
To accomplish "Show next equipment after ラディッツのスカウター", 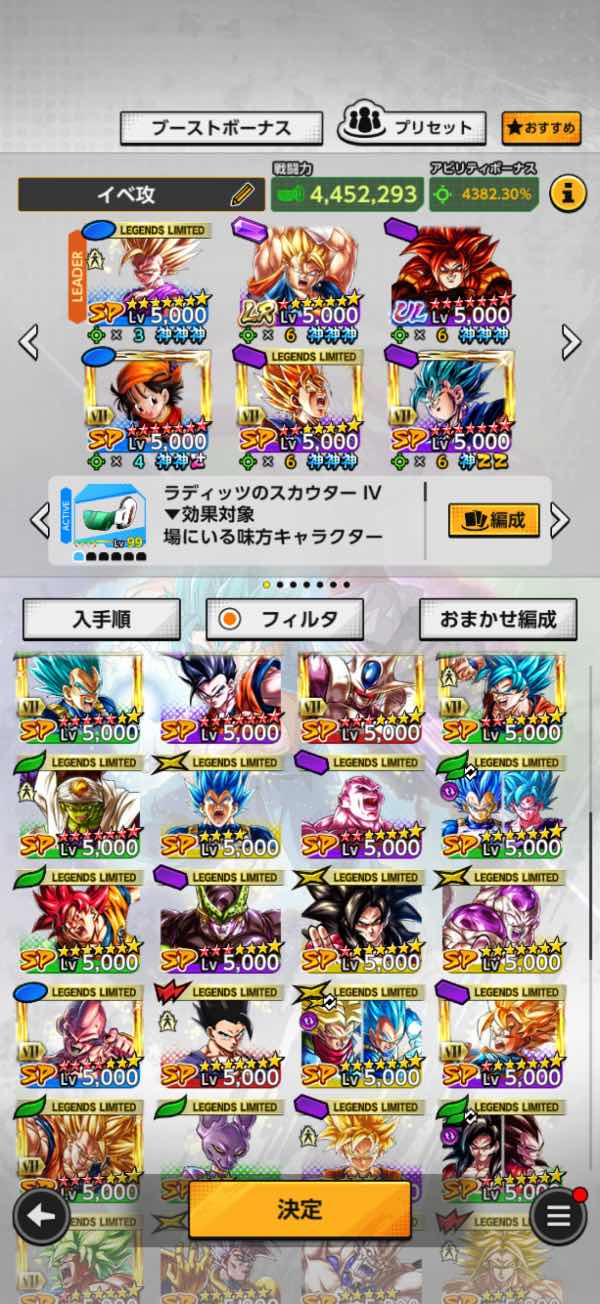I will [561, 520].
